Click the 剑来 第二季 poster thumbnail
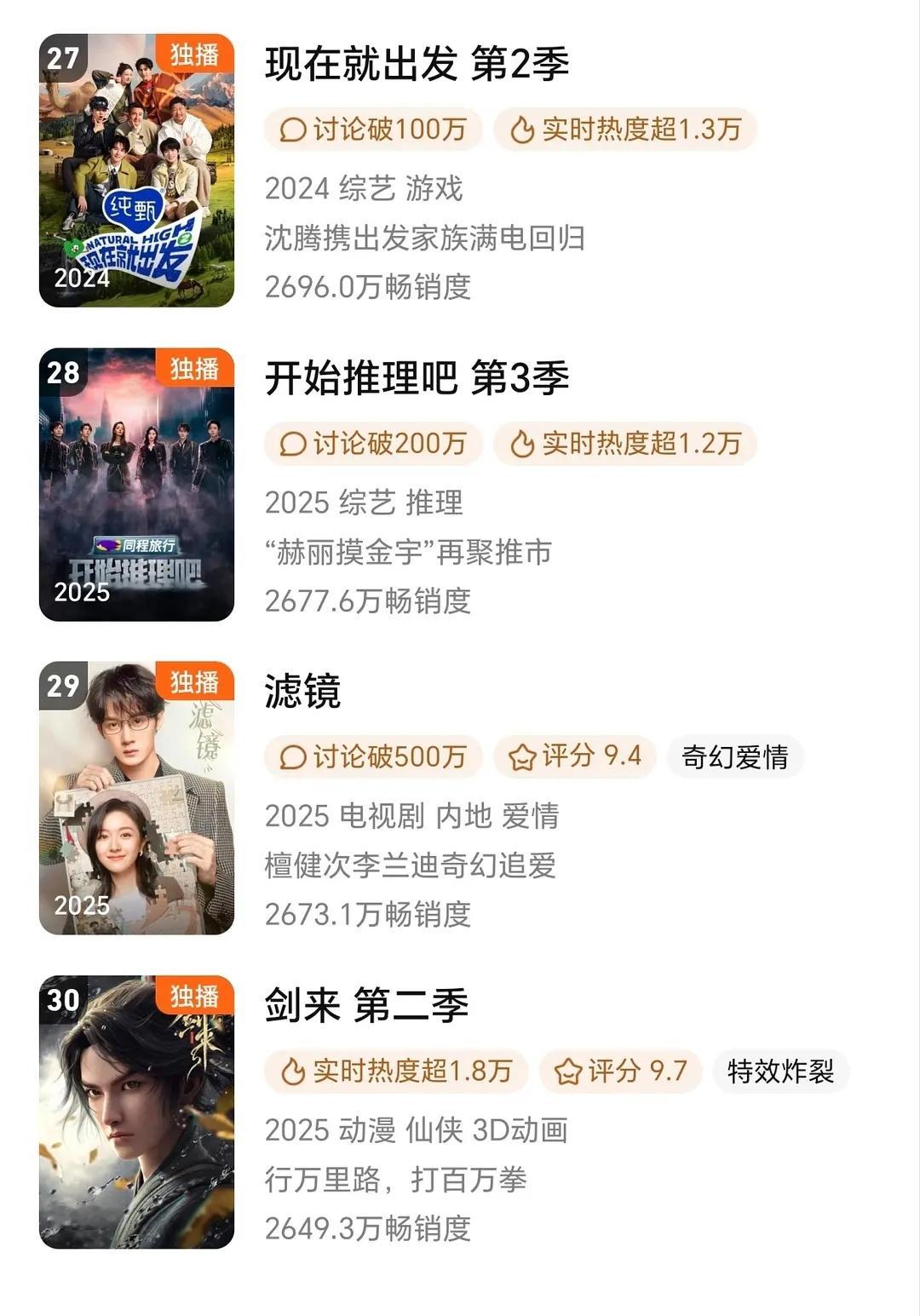Viewport: 920px width, 1316px height. 138,1107
